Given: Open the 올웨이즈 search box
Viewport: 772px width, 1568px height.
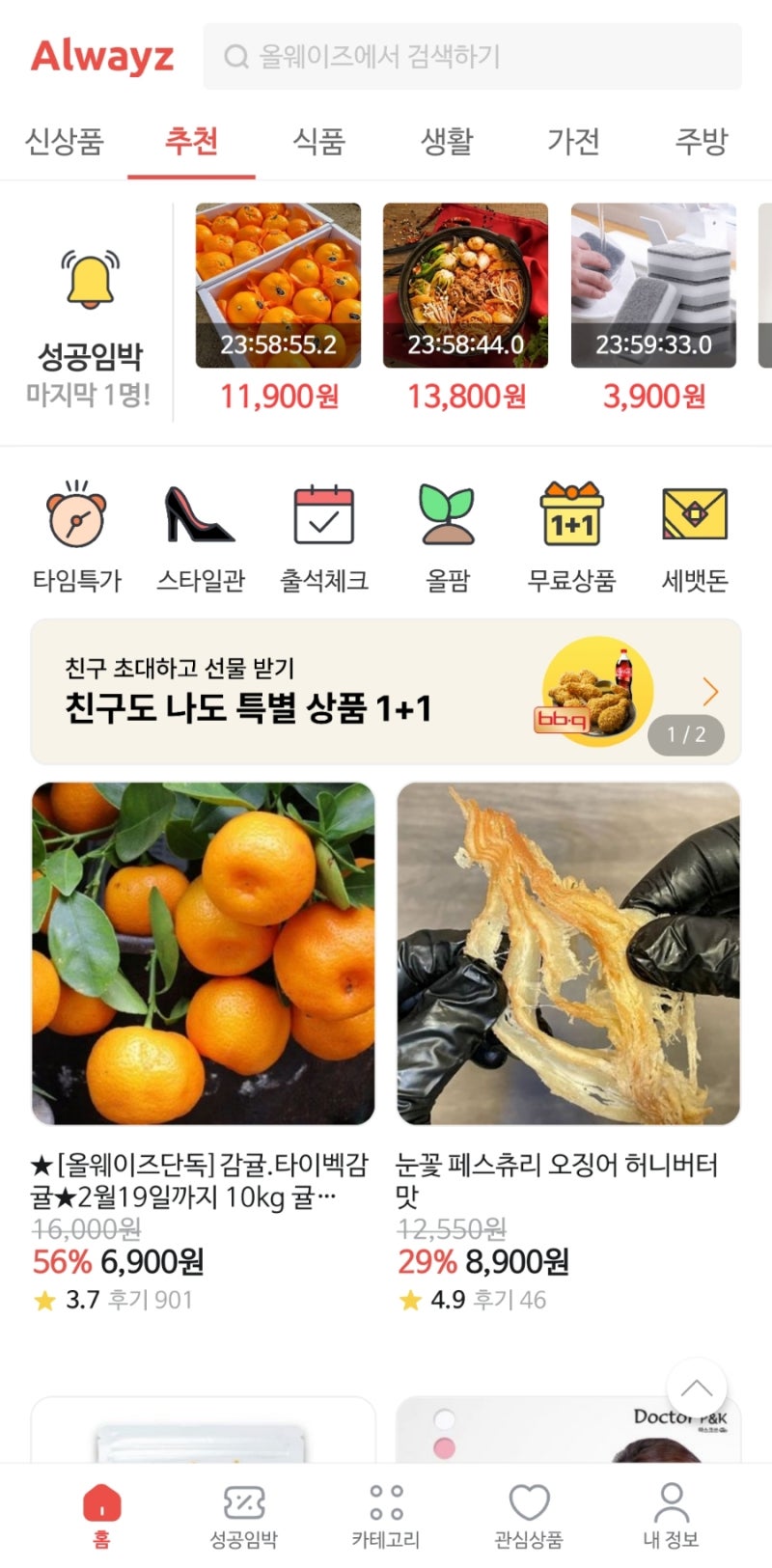Looking at the screenshot, I should coord(471,57).
